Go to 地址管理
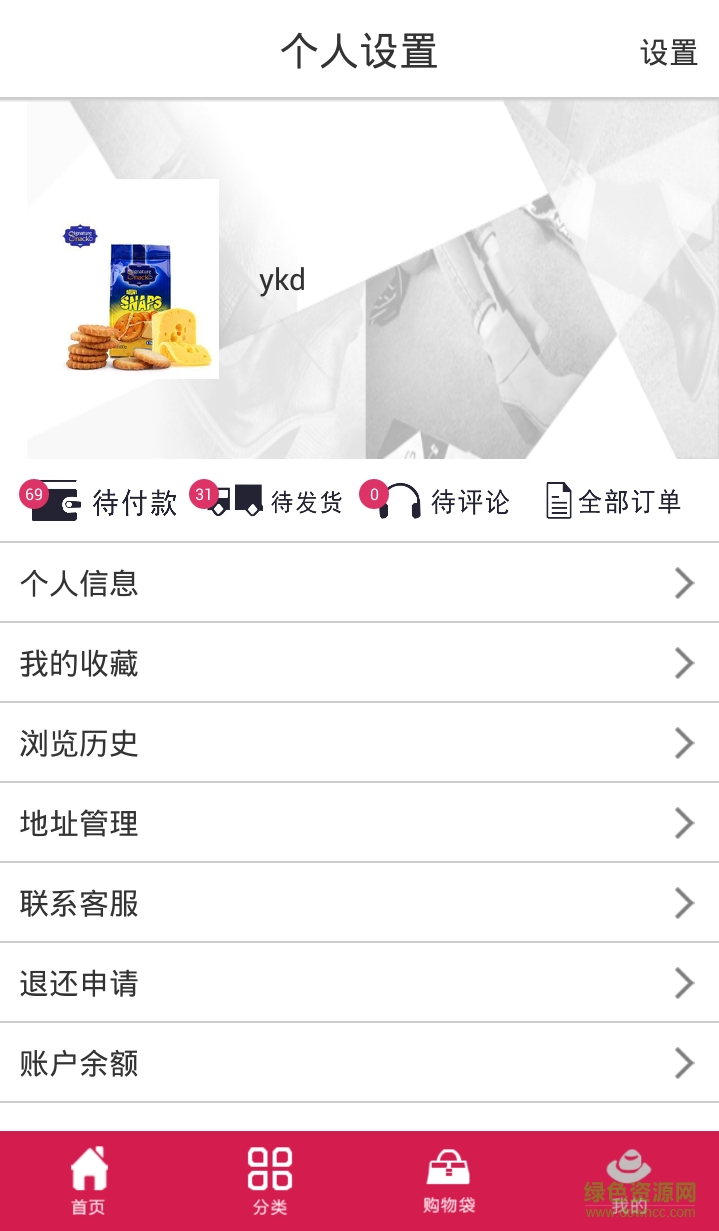Screen dimensions: 719x1231 359,823
